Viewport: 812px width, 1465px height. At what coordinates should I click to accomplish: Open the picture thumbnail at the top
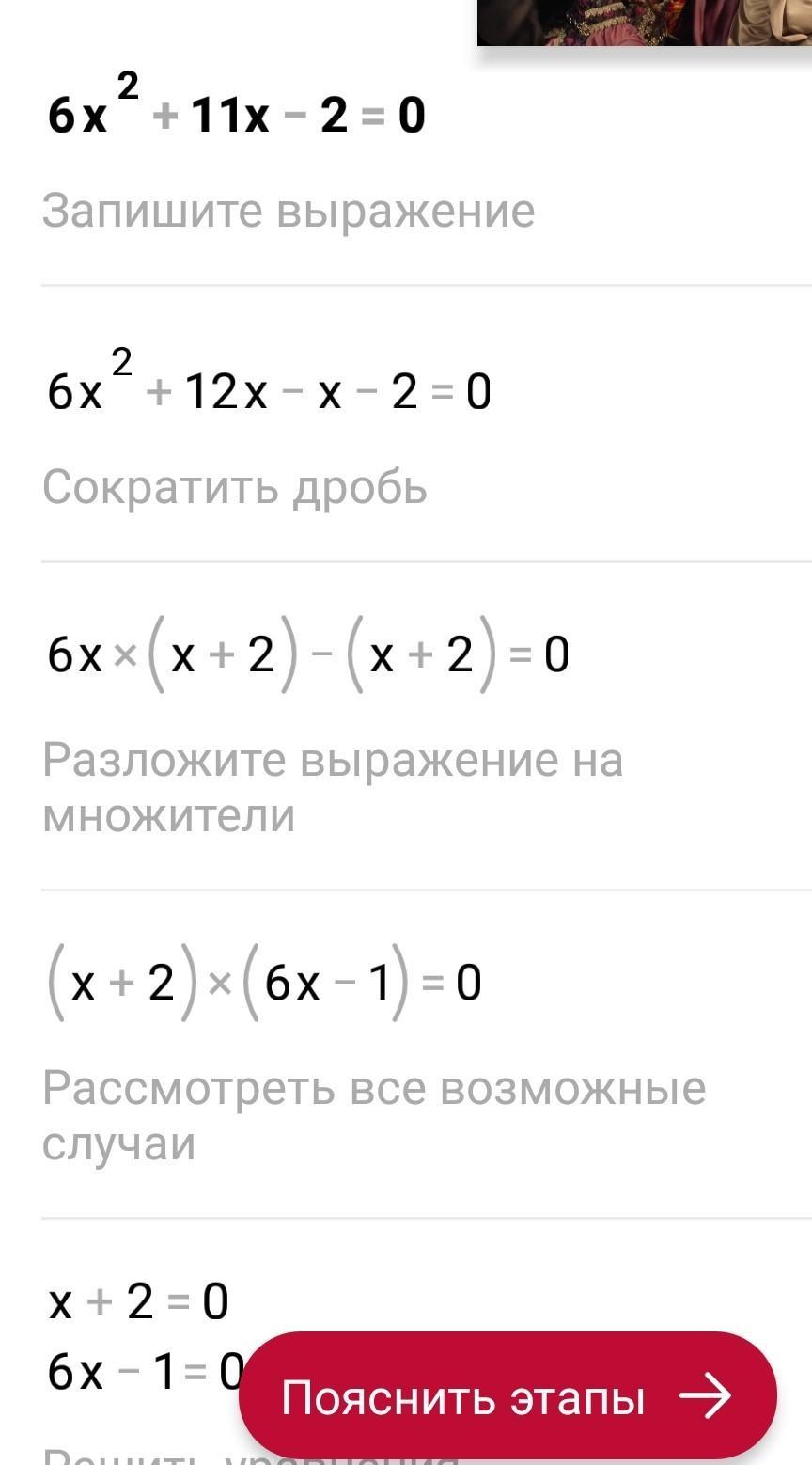click(644, 22)
